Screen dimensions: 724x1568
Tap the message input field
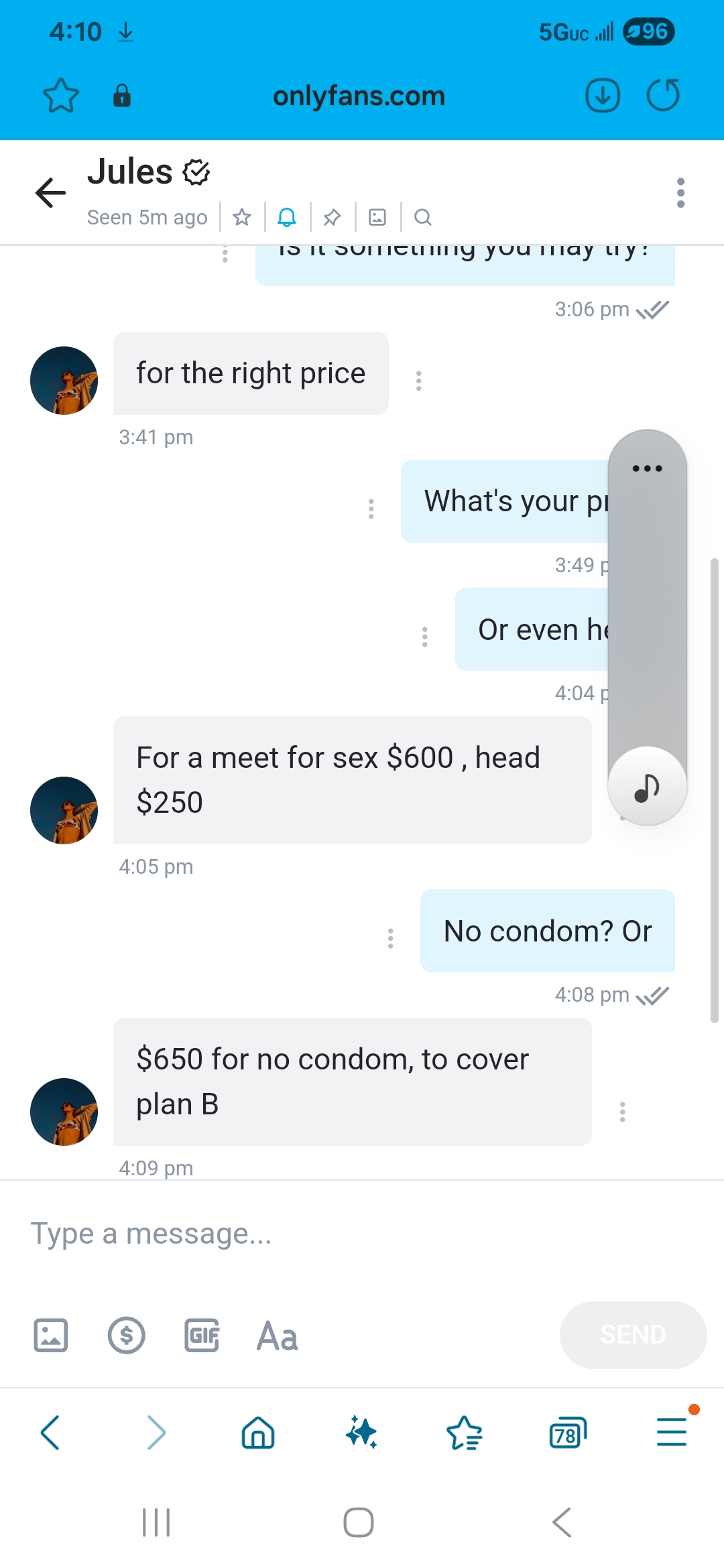tap(335, 1234)
